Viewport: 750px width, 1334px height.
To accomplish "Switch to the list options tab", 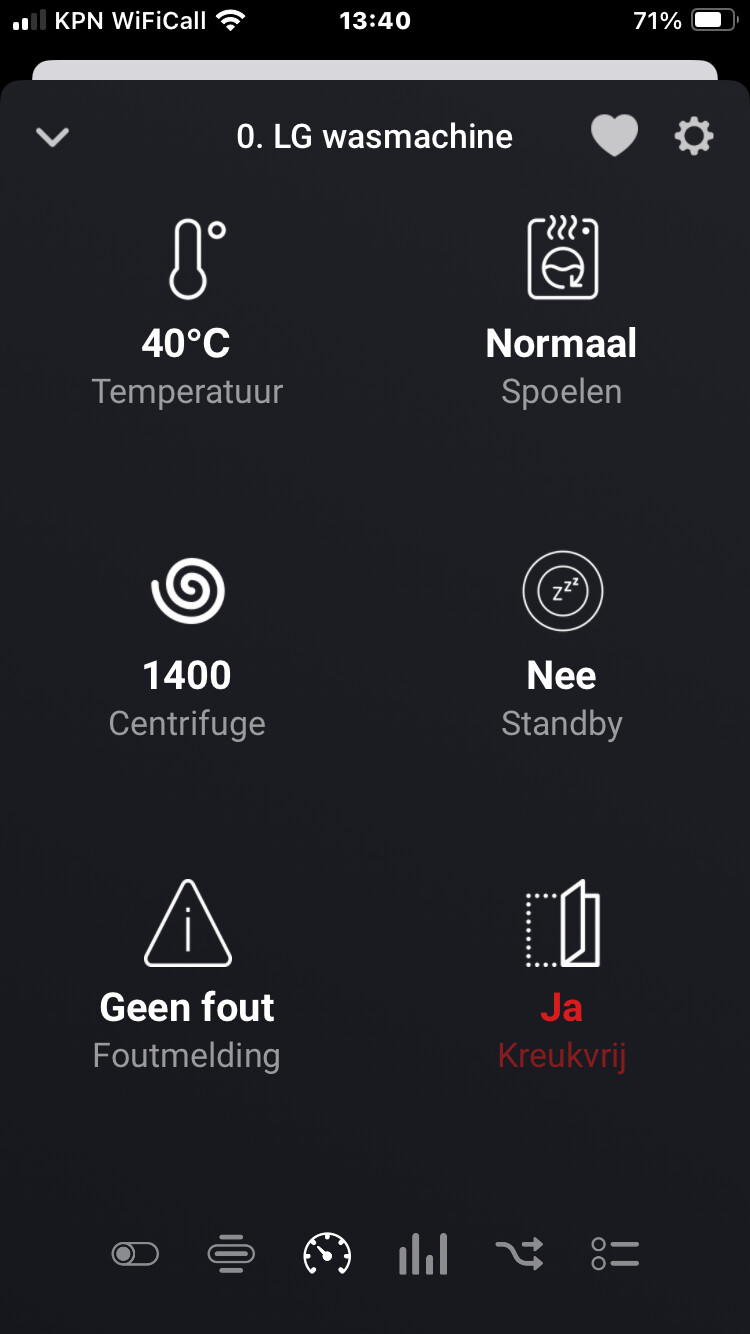I will (615, 1253).
